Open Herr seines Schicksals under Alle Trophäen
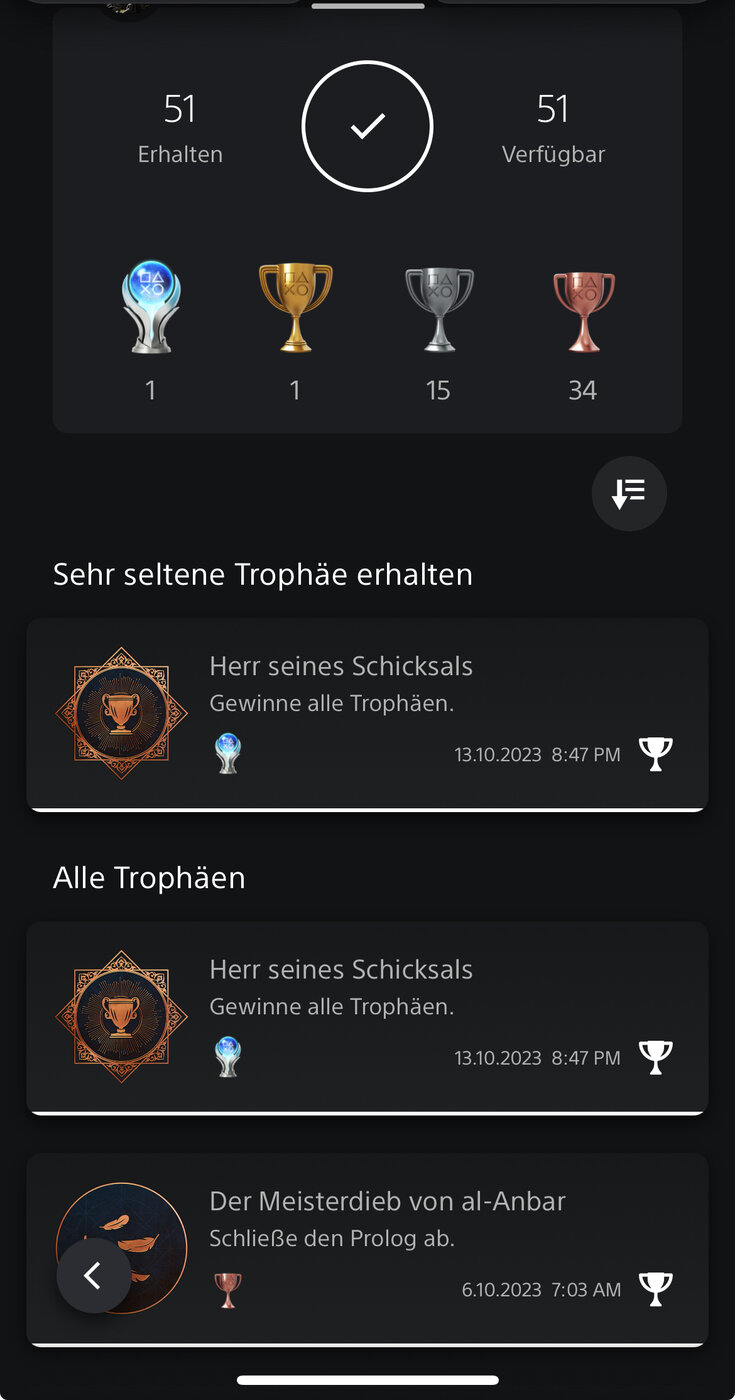Viewport: 735px width, 1400px height. [367, 1017]
